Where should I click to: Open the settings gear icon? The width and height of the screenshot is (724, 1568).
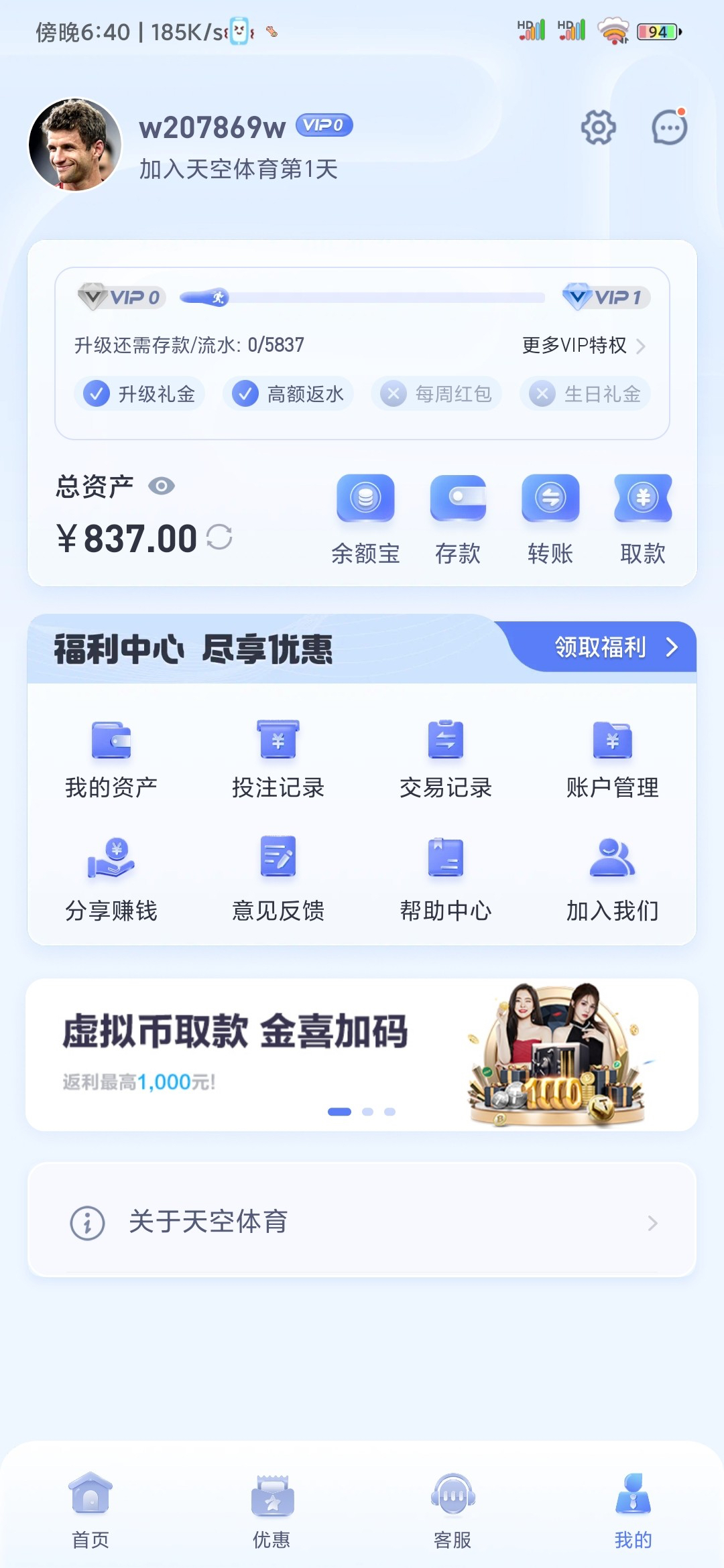click(x=598, y=127)
